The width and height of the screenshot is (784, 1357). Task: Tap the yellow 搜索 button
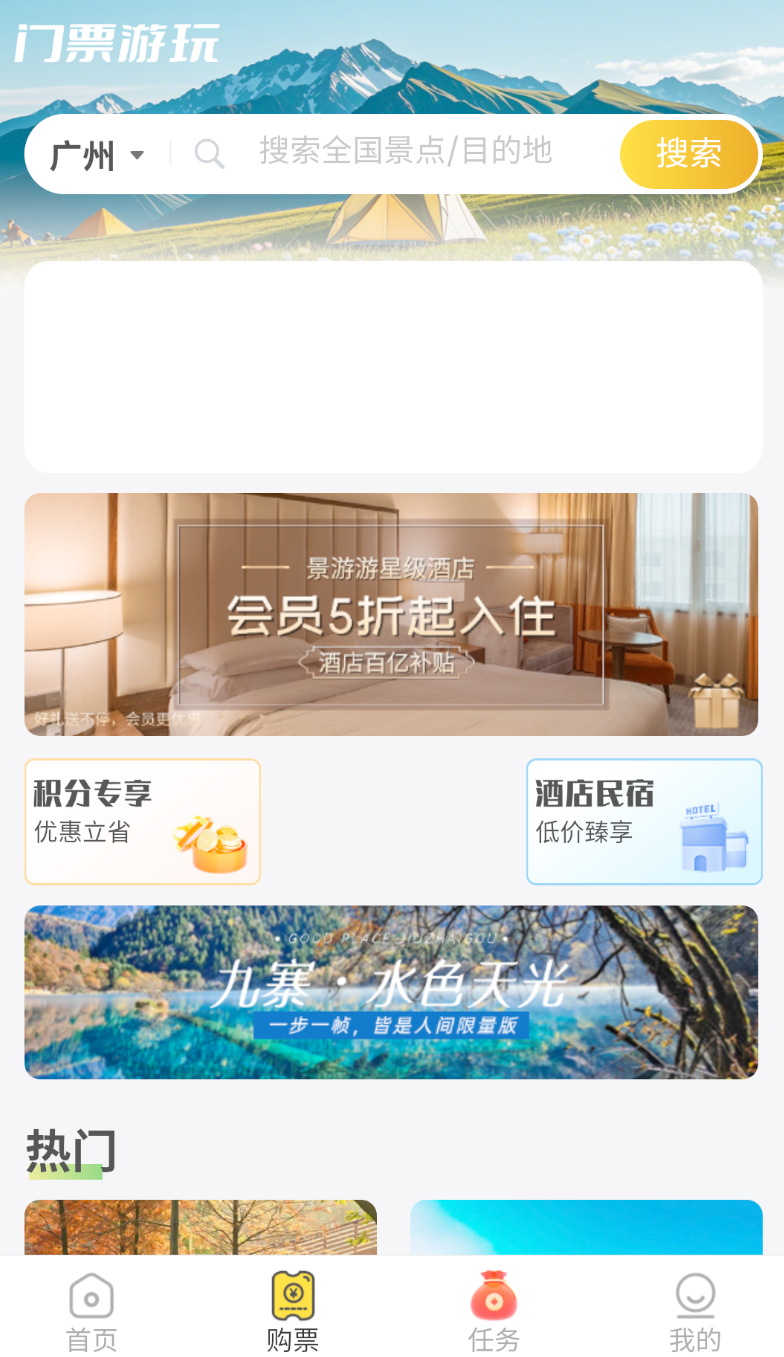coord(689,154)
